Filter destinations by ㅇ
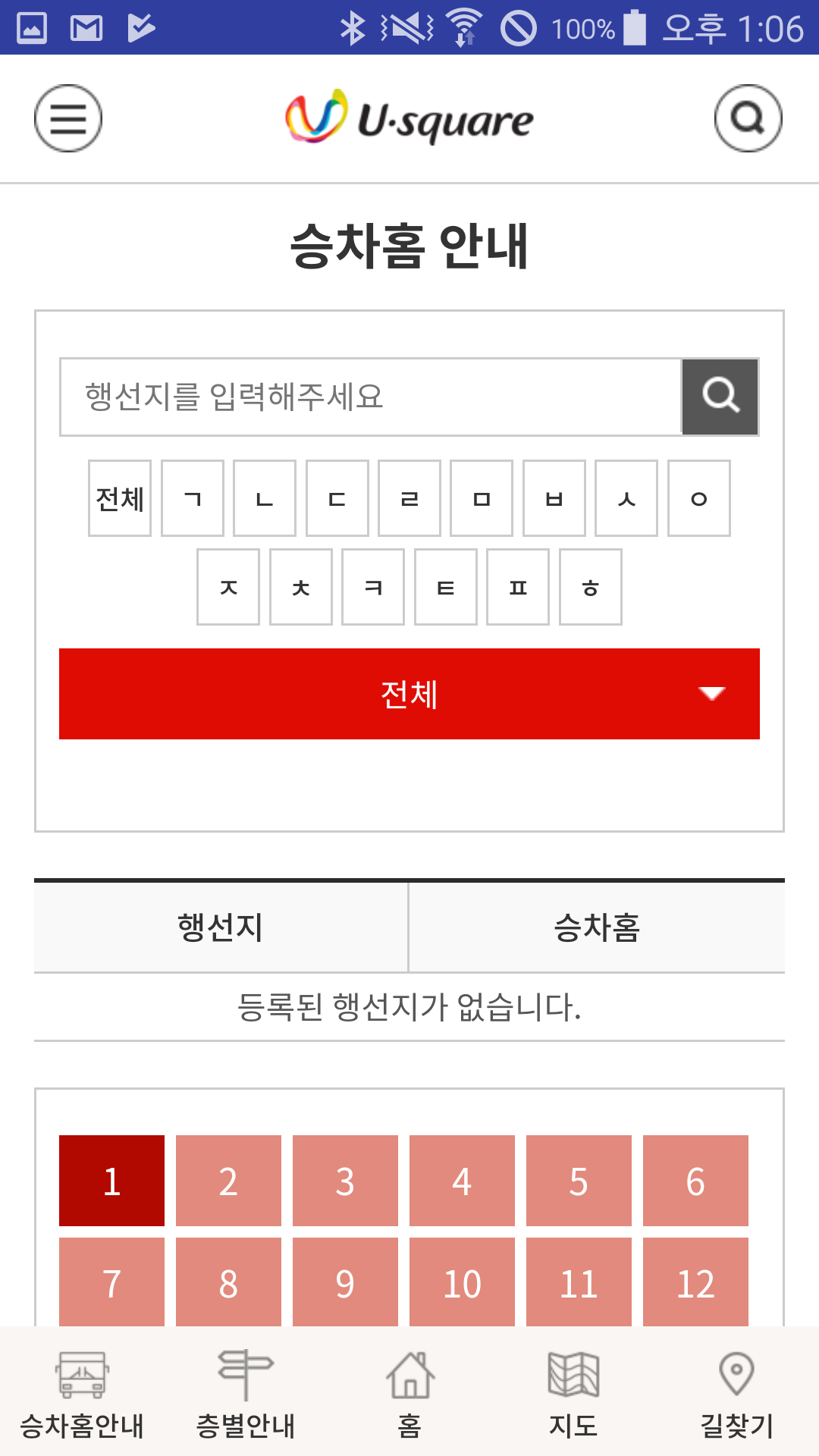 699,498
